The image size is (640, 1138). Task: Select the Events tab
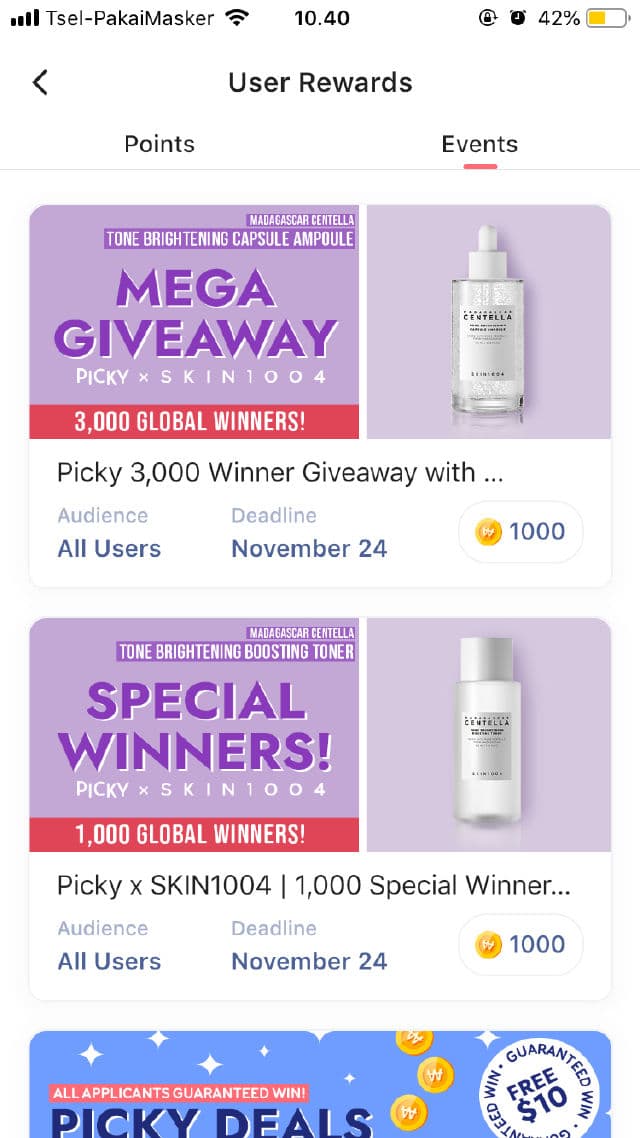coord(479,144)
